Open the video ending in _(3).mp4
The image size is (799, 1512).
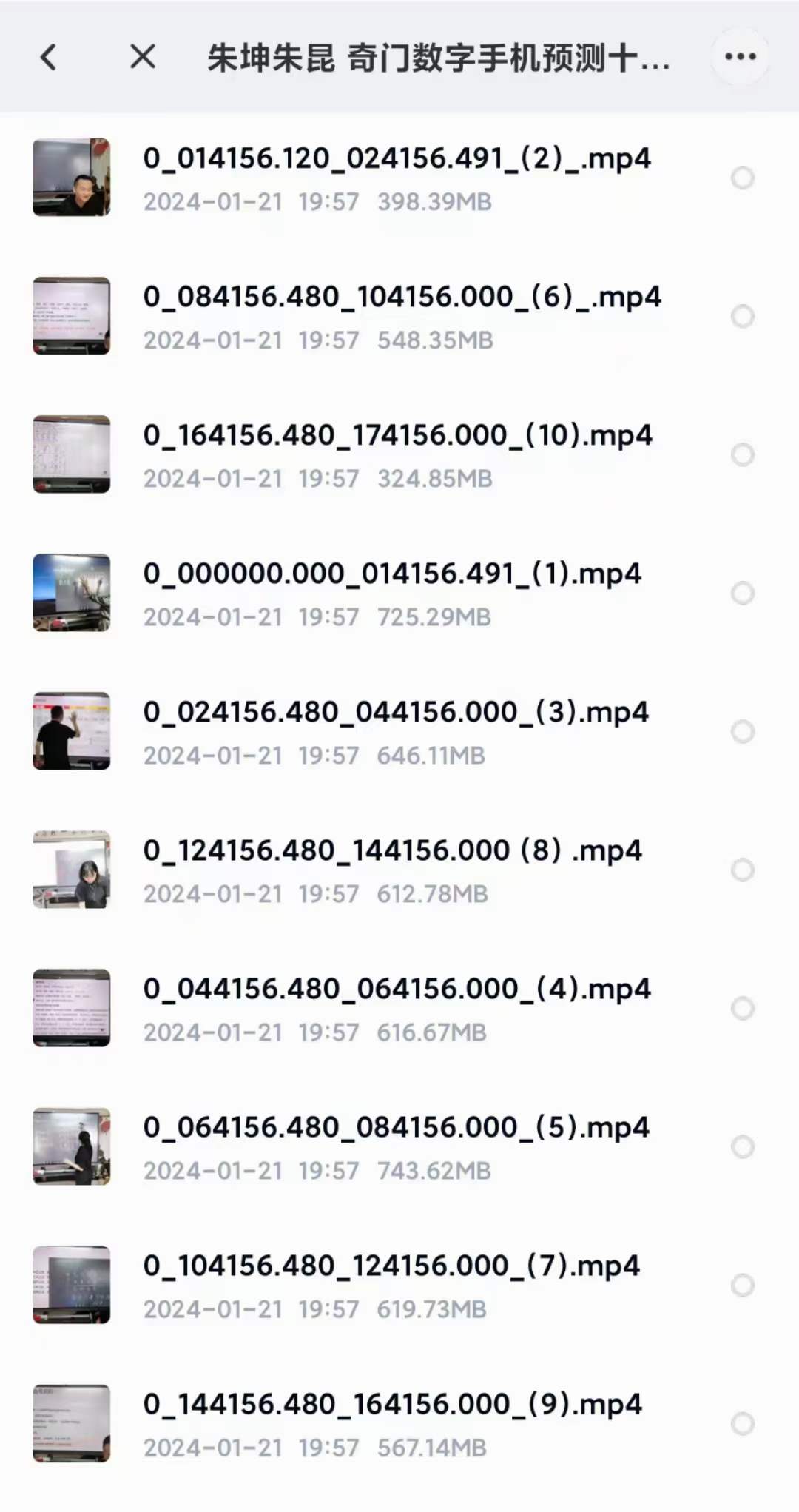click(396, 712)
